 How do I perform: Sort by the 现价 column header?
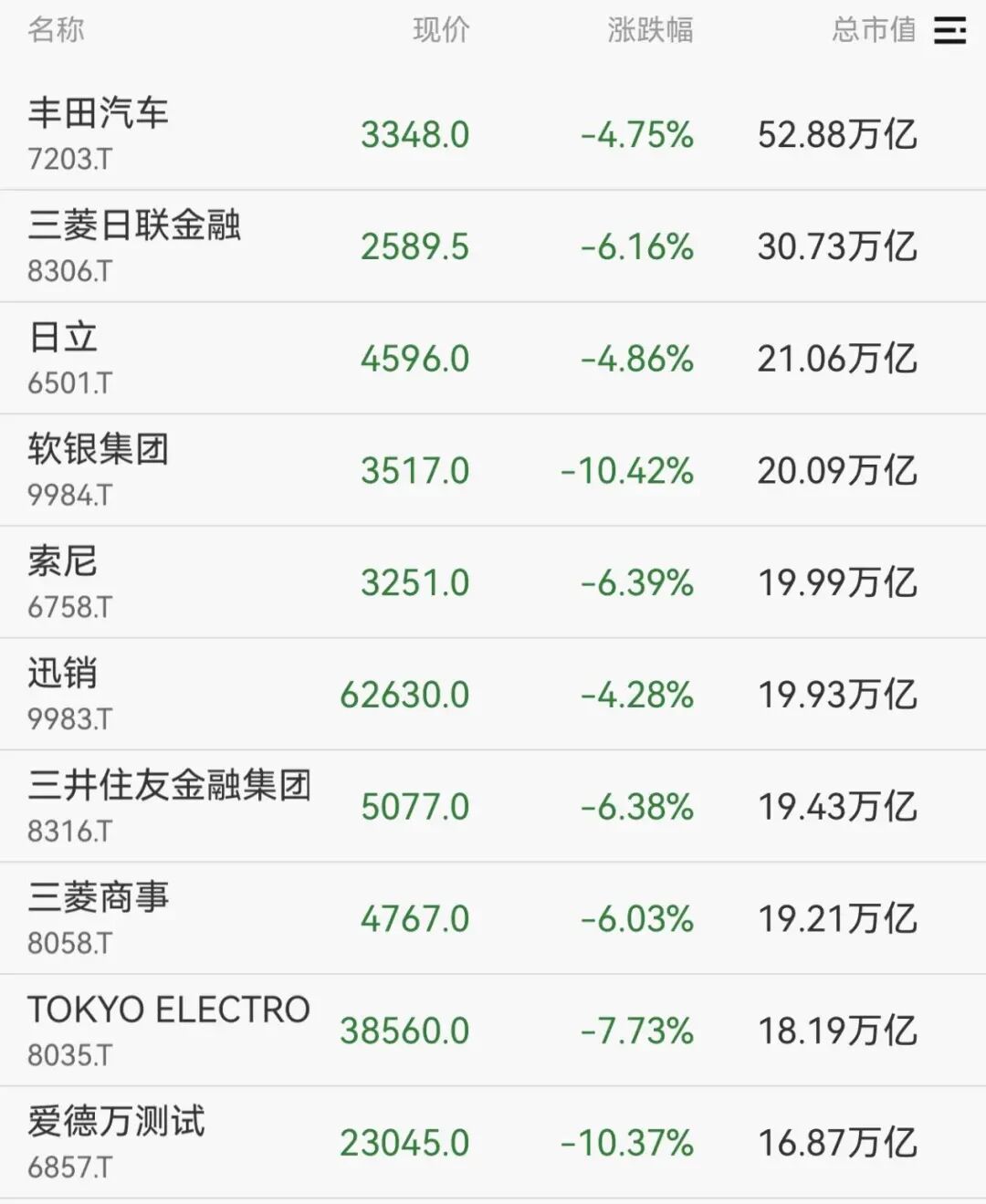pyautogui.click(x=440, y=32)
